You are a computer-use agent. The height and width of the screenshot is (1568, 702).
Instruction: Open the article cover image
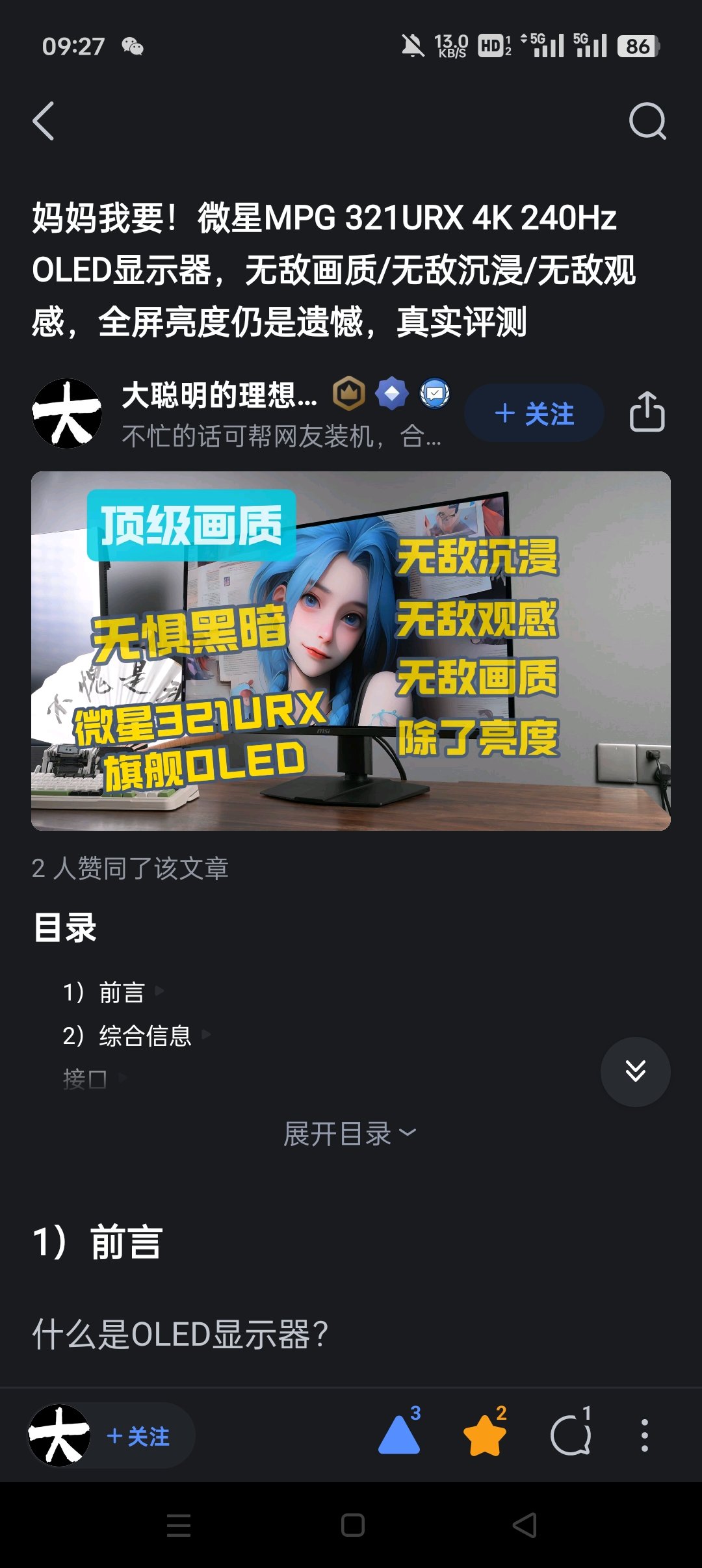(351, 651)
